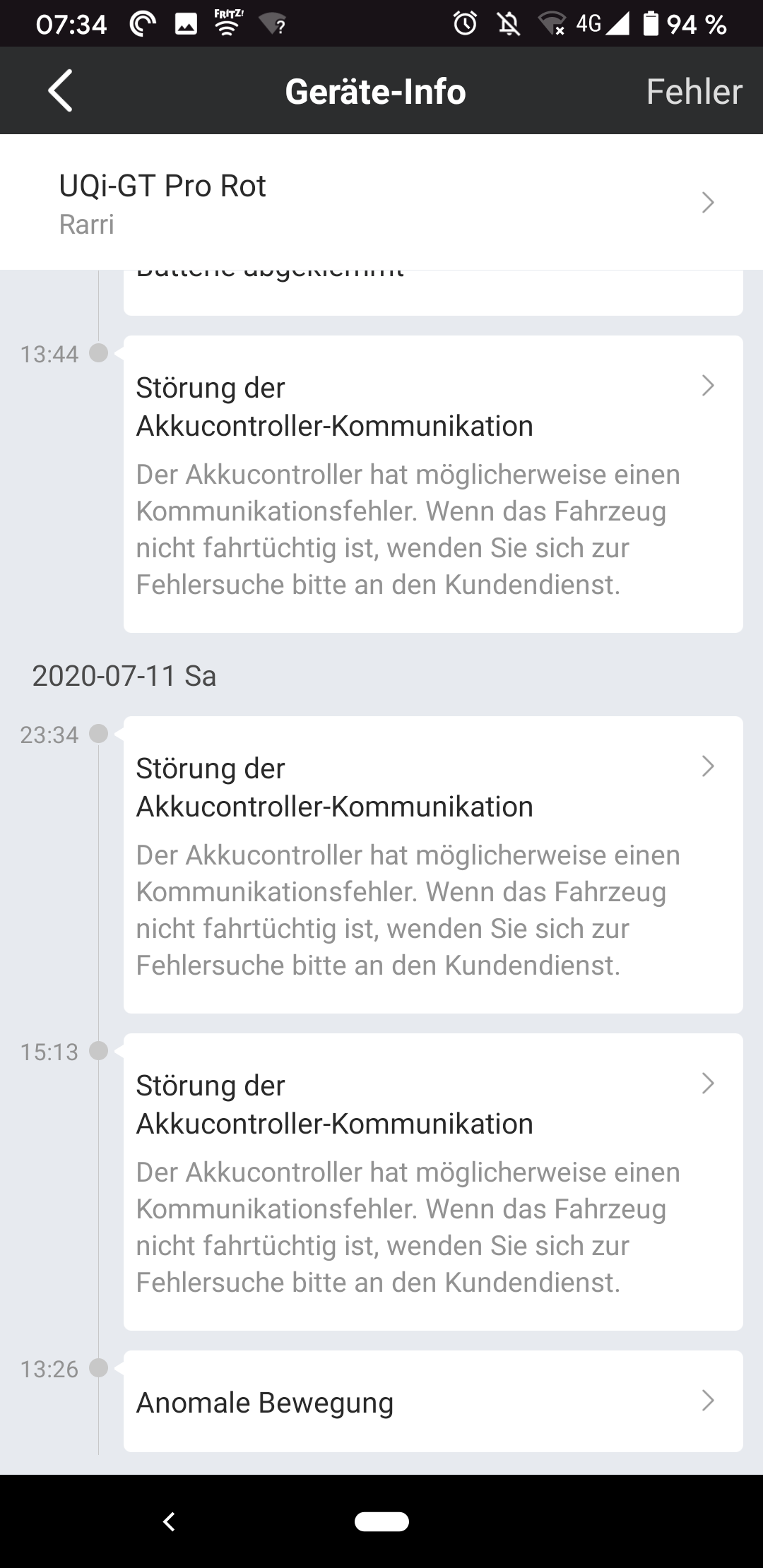Tap the system back button

[x=169, y=1521]
